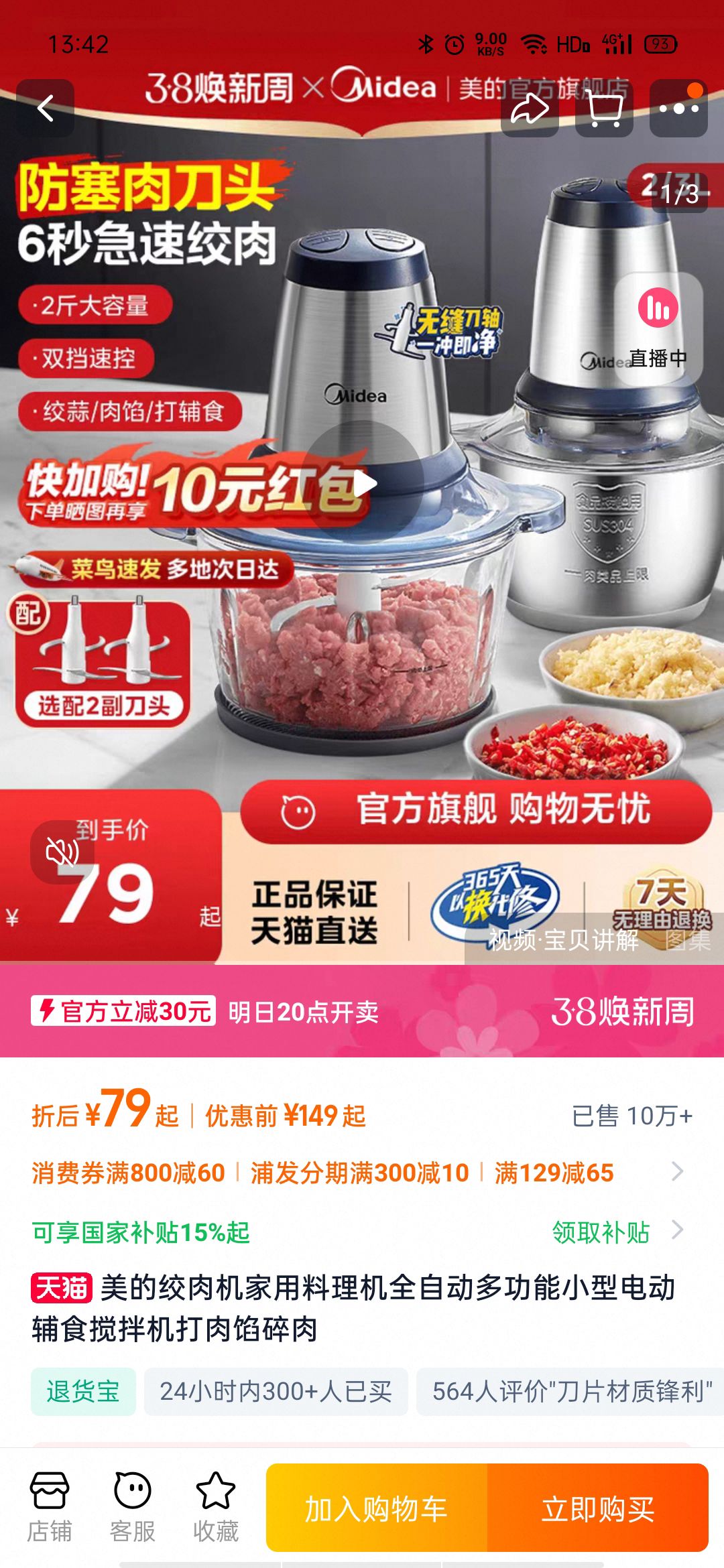
Task: Open the 38焕新周 promotion banner
Action: pyautogui.click(x=362, y=1010)
